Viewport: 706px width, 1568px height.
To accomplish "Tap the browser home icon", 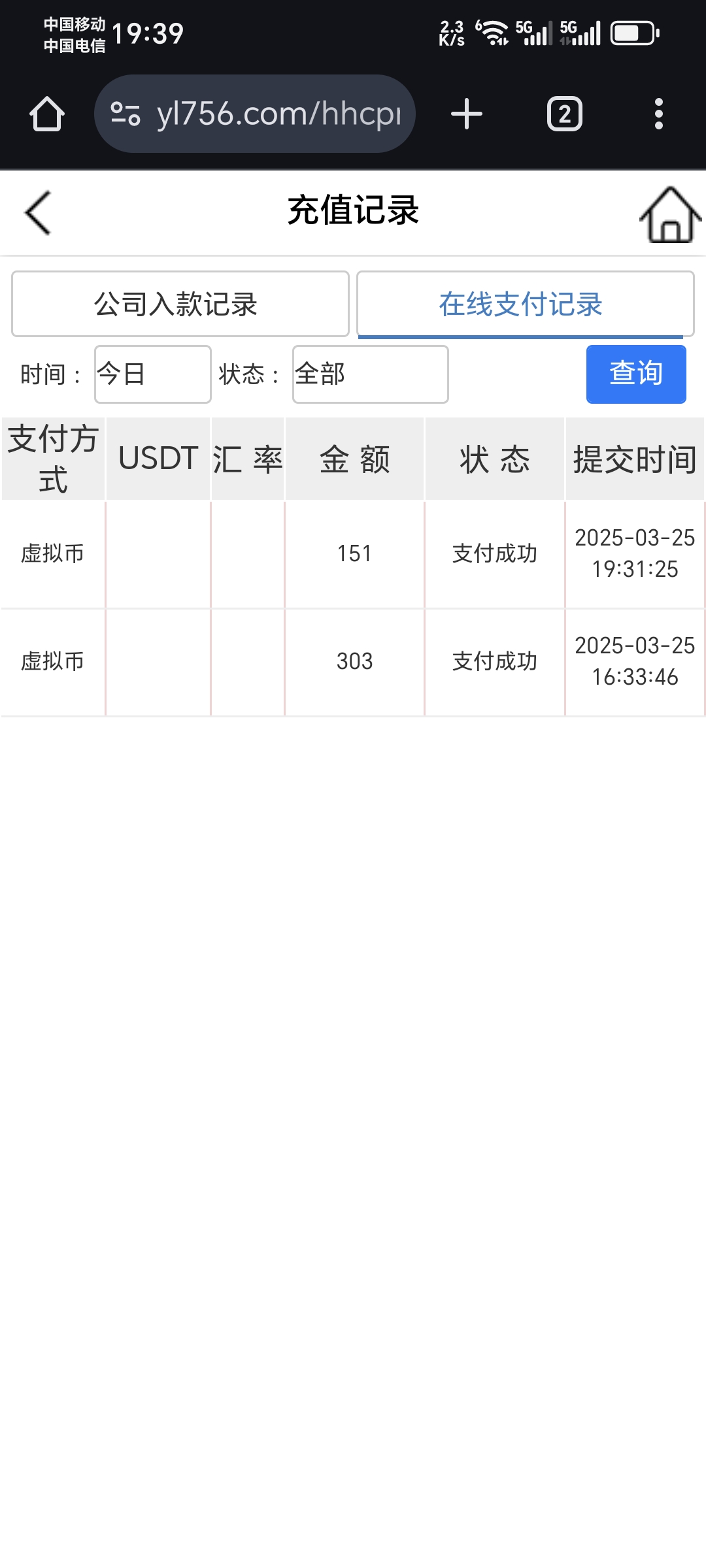I will coord(47,112).
